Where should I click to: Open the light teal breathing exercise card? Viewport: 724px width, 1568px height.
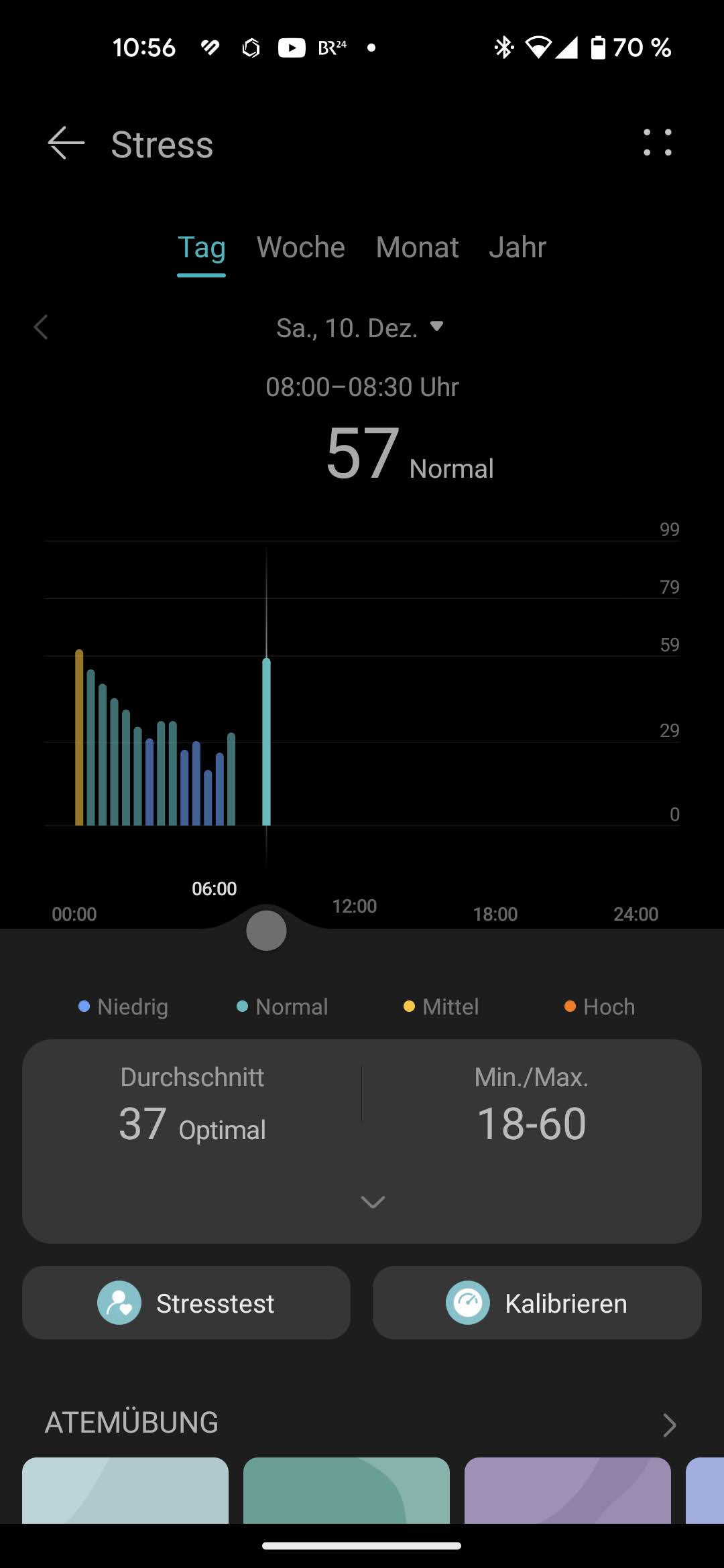[125, 1490]
